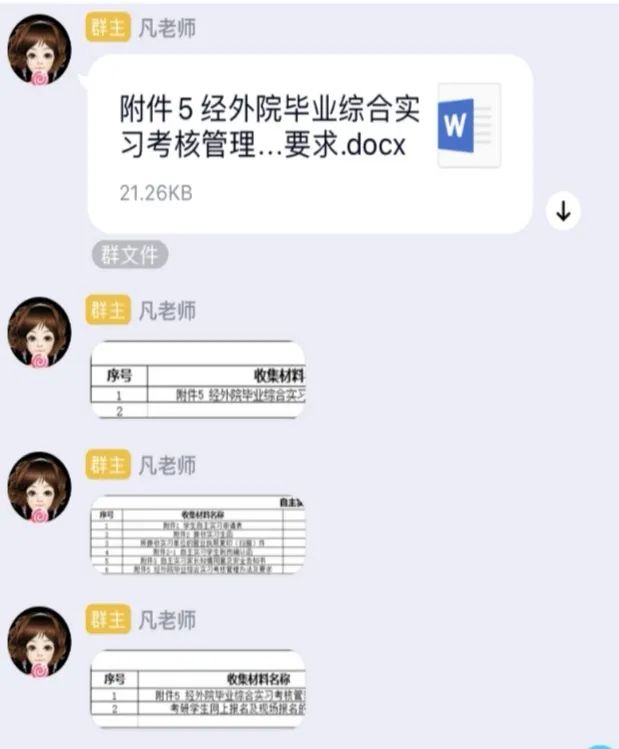Open the small six-row 自主 table image
The height and width of the screenshot is (749, 619).
pyautogui.click(x=197, y=534)
